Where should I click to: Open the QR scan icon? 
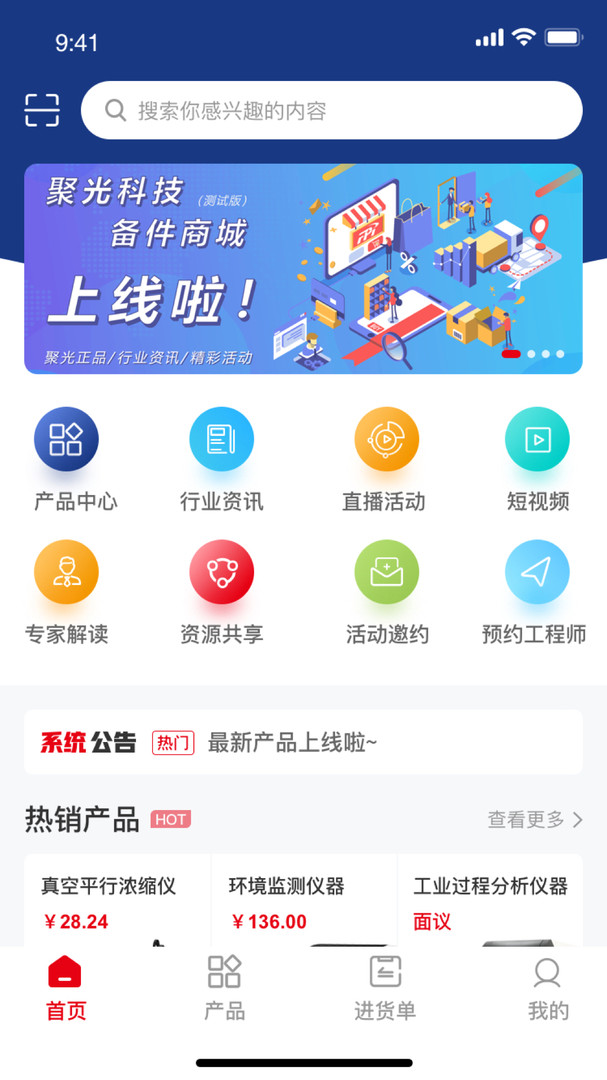42,110
